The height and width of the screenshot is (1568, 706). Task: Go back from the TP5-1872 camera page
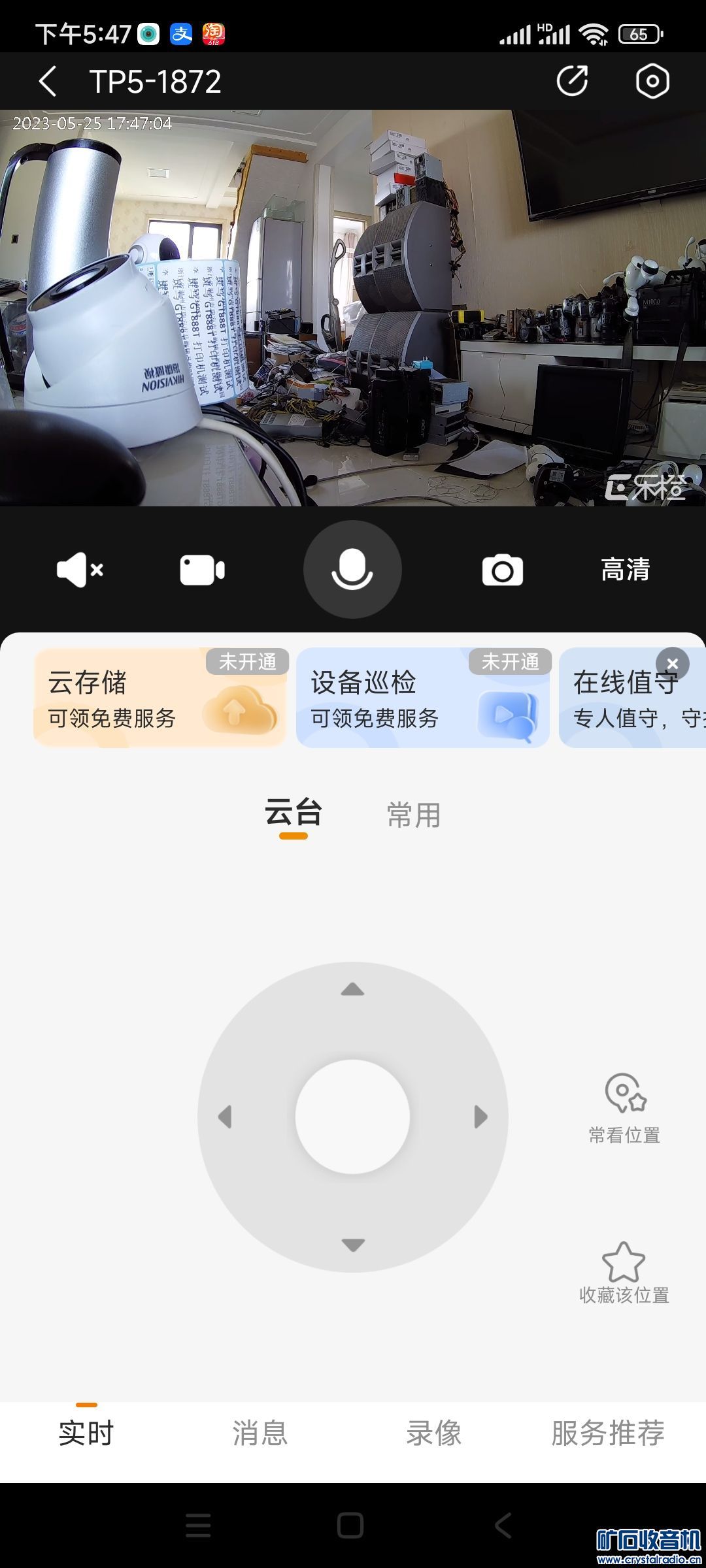click(48, 82)
